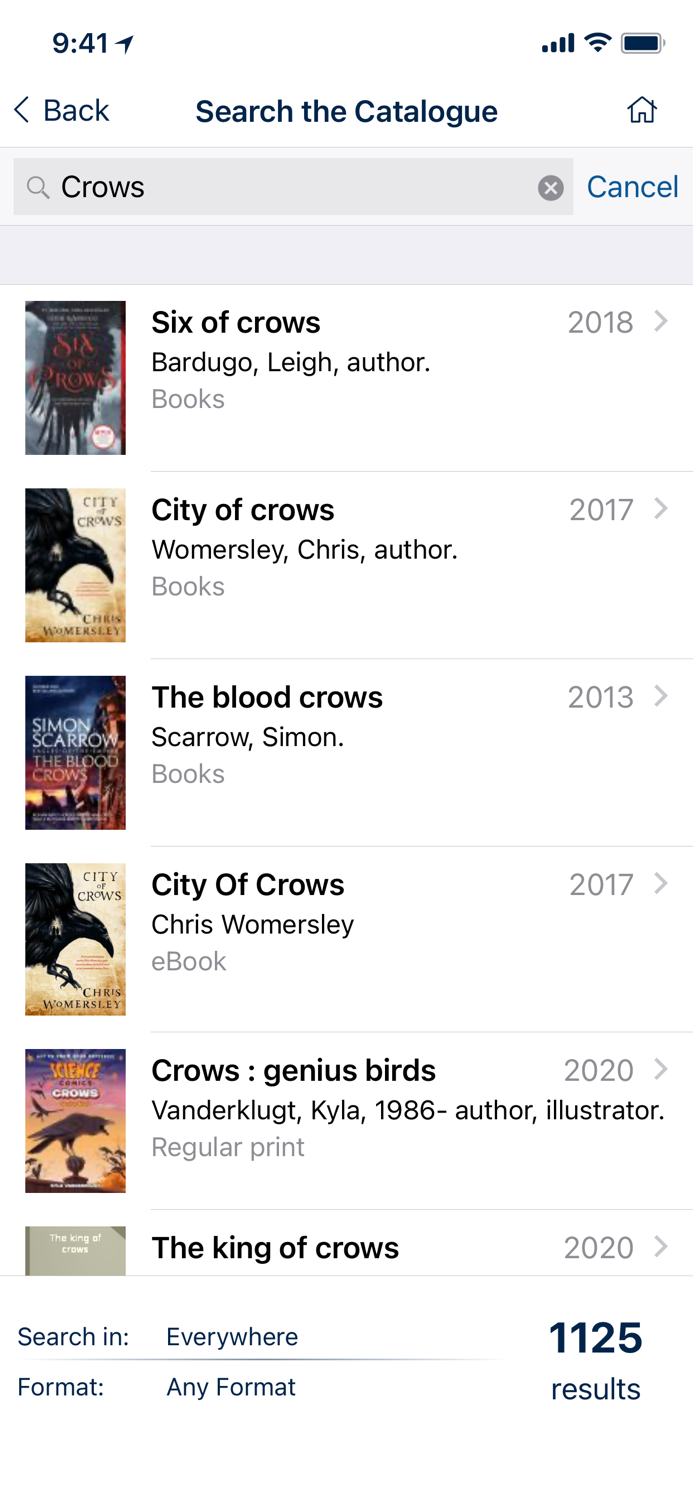Clear the search text

pyautogui.click(x=550, y=188)
